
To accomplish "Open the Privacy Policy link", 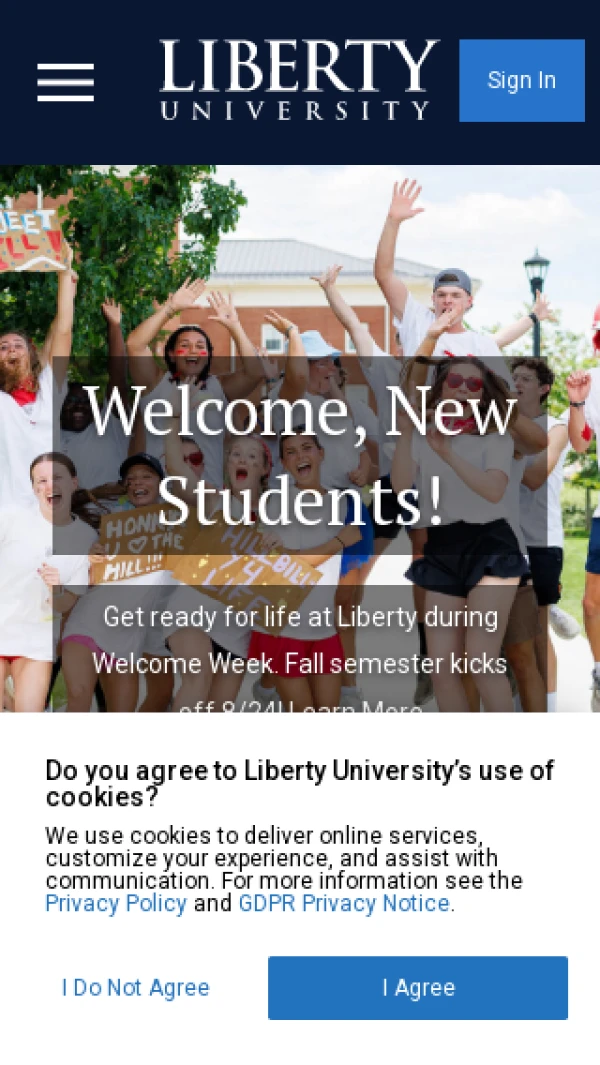I will coord(116,903).
